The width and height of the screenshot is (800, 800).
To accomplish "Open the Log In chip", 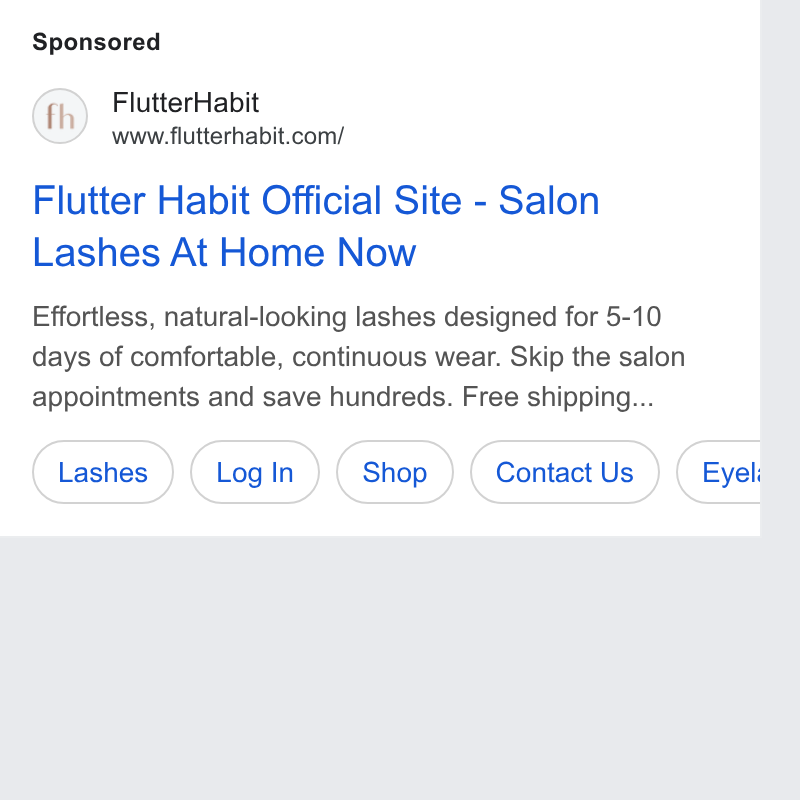I will click(x=255, y=472).
